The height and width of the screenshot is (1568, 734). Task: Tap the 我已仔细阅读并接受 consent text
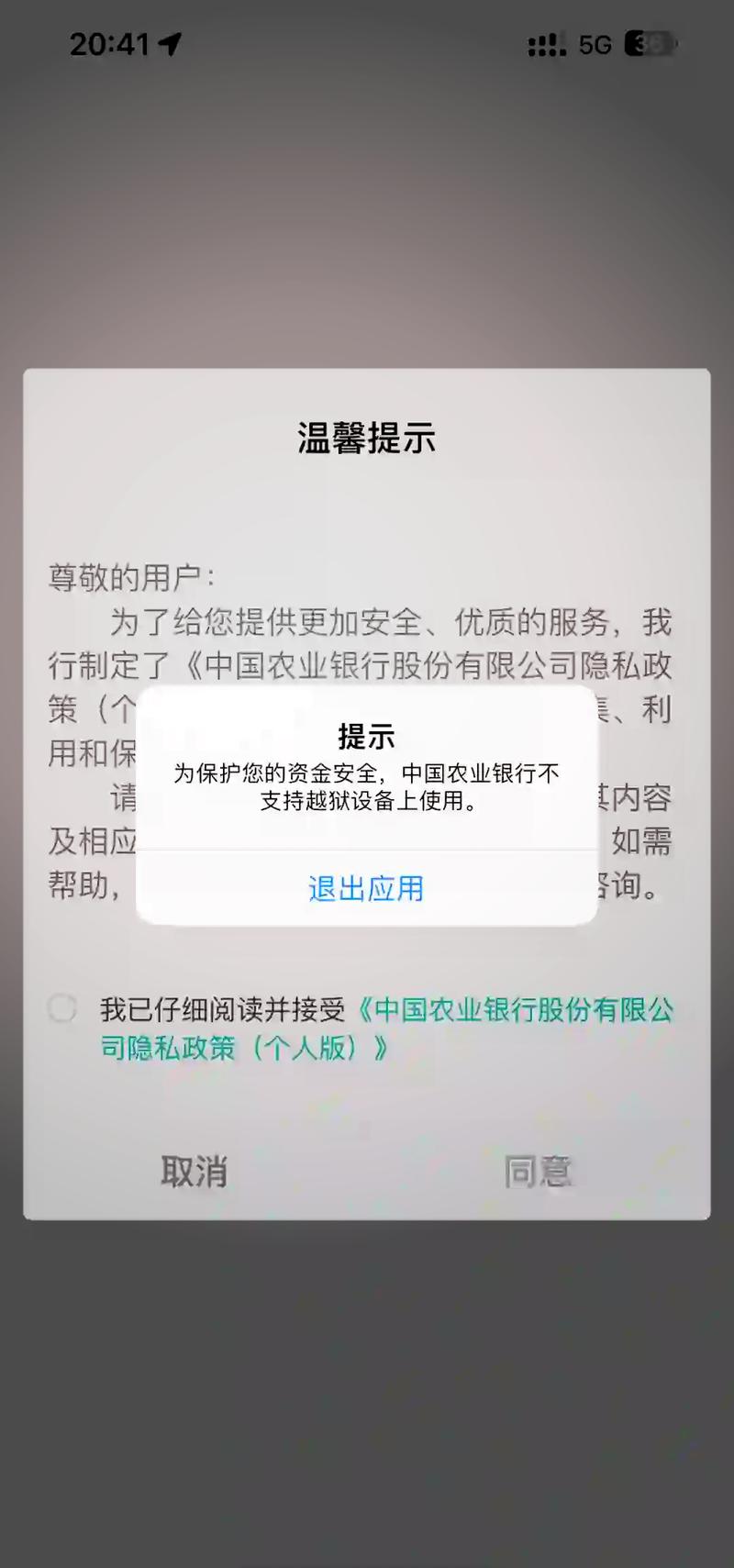223,1009
